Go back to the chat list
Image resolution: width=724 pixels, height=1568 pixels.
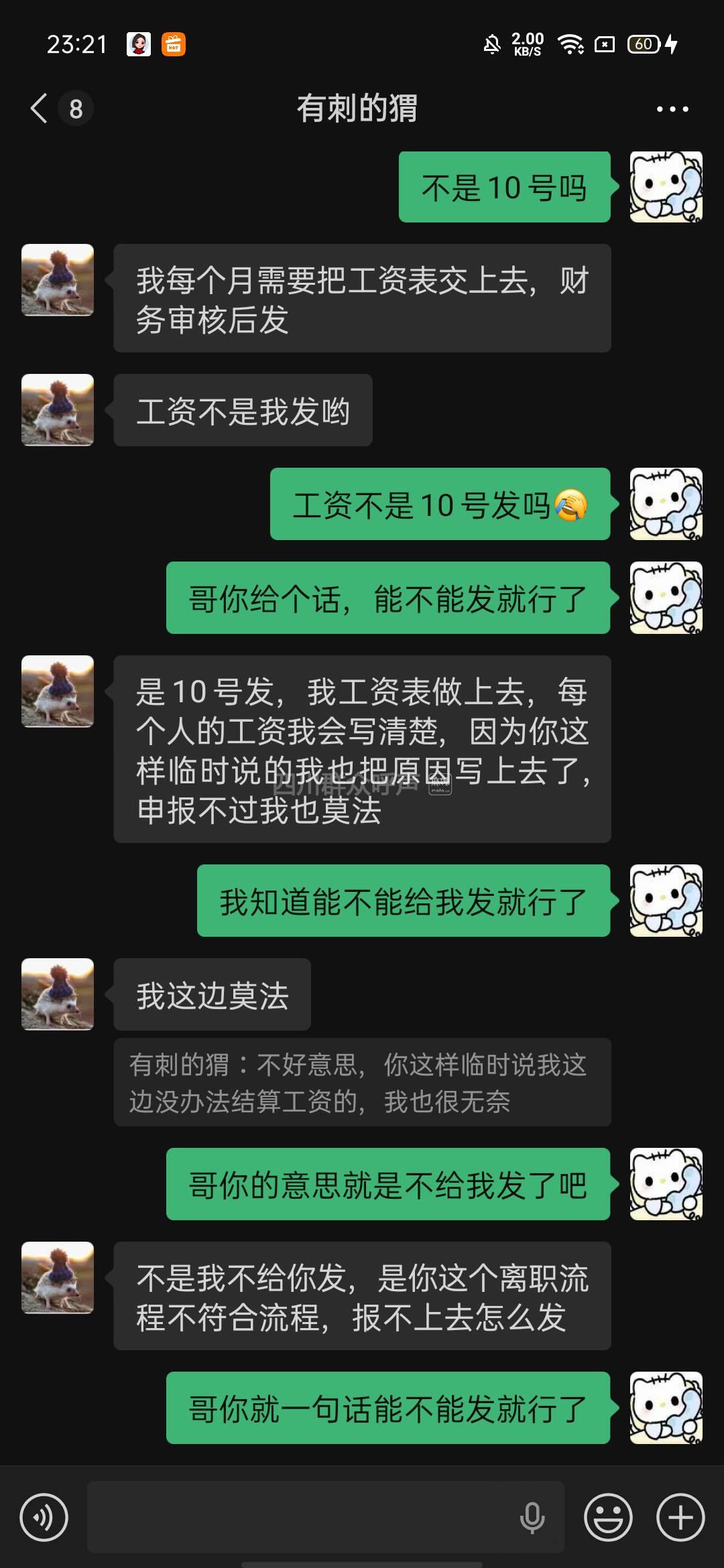point(40,109)
